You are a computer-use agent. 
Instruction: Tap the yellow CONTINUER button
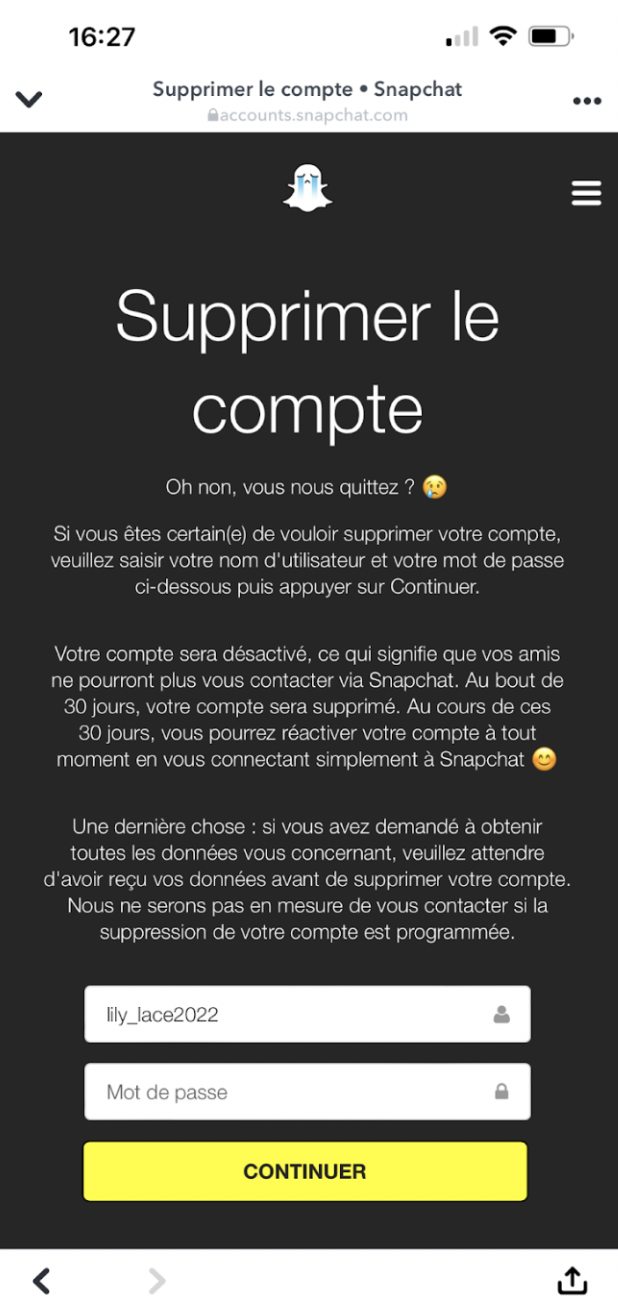pyautogui.click(x=305, y=1171)
